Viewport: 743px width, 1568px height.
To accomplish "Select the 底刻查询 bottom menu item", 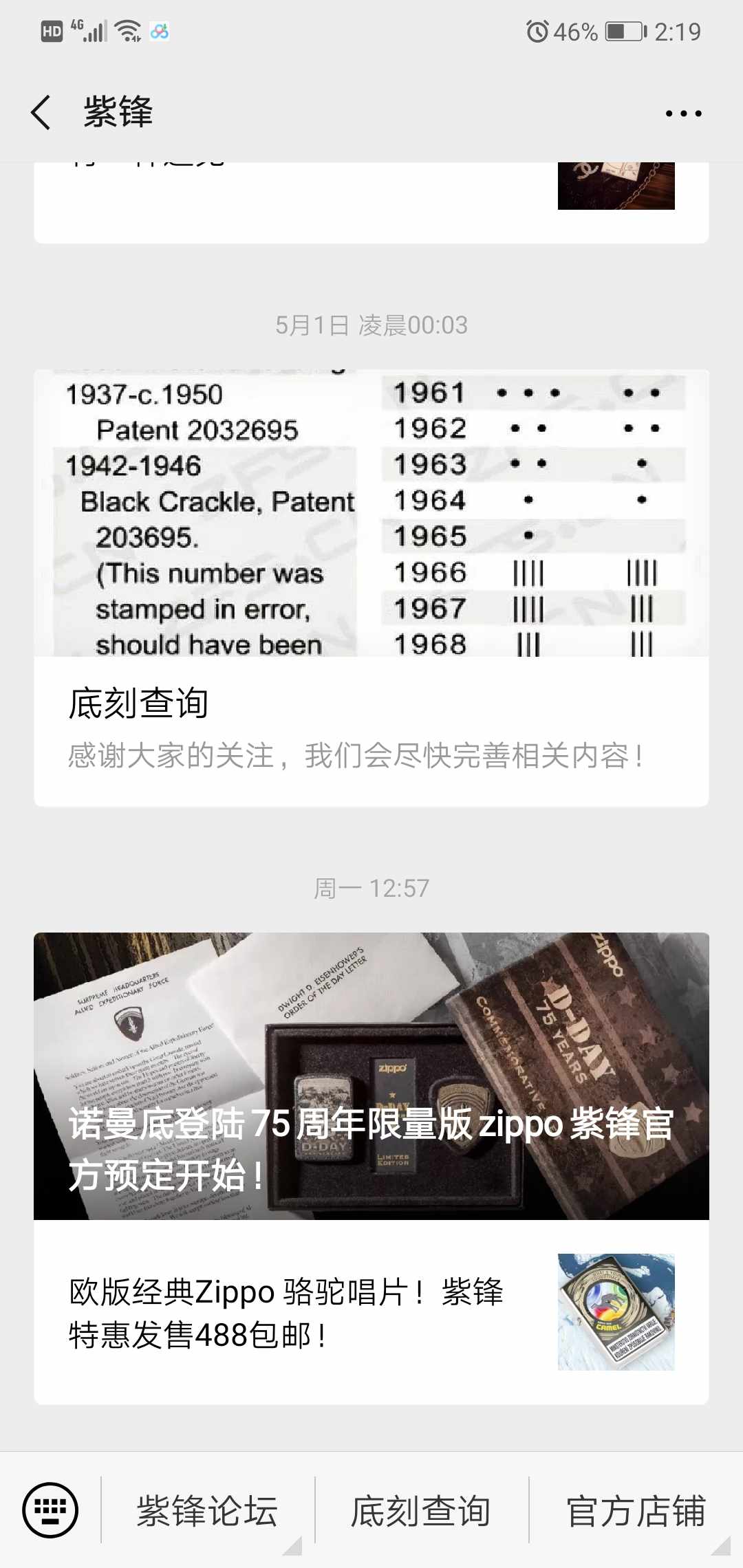I will pyautogui.click(x=421, y=1512).
